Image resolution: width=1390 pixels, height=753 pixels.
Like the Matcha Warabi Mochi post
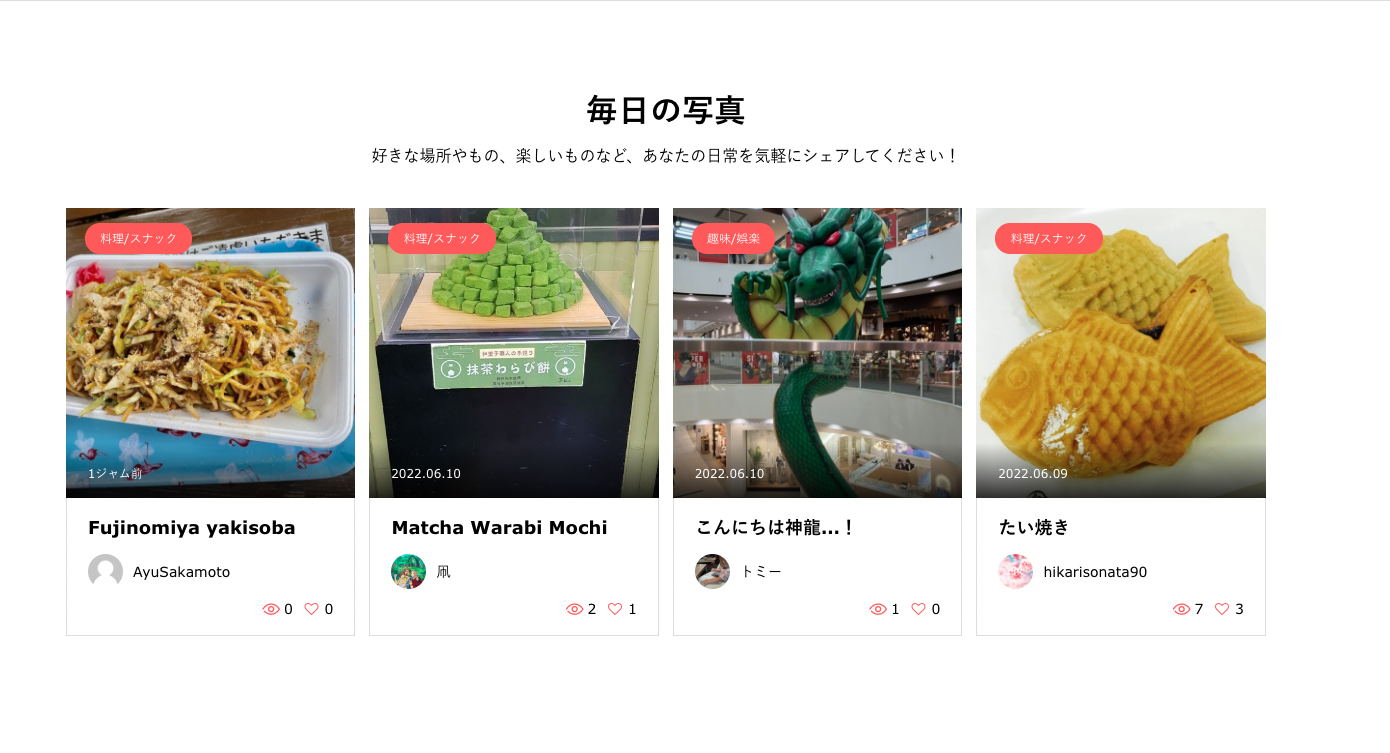pyautogui.click(x=615, y=609)
